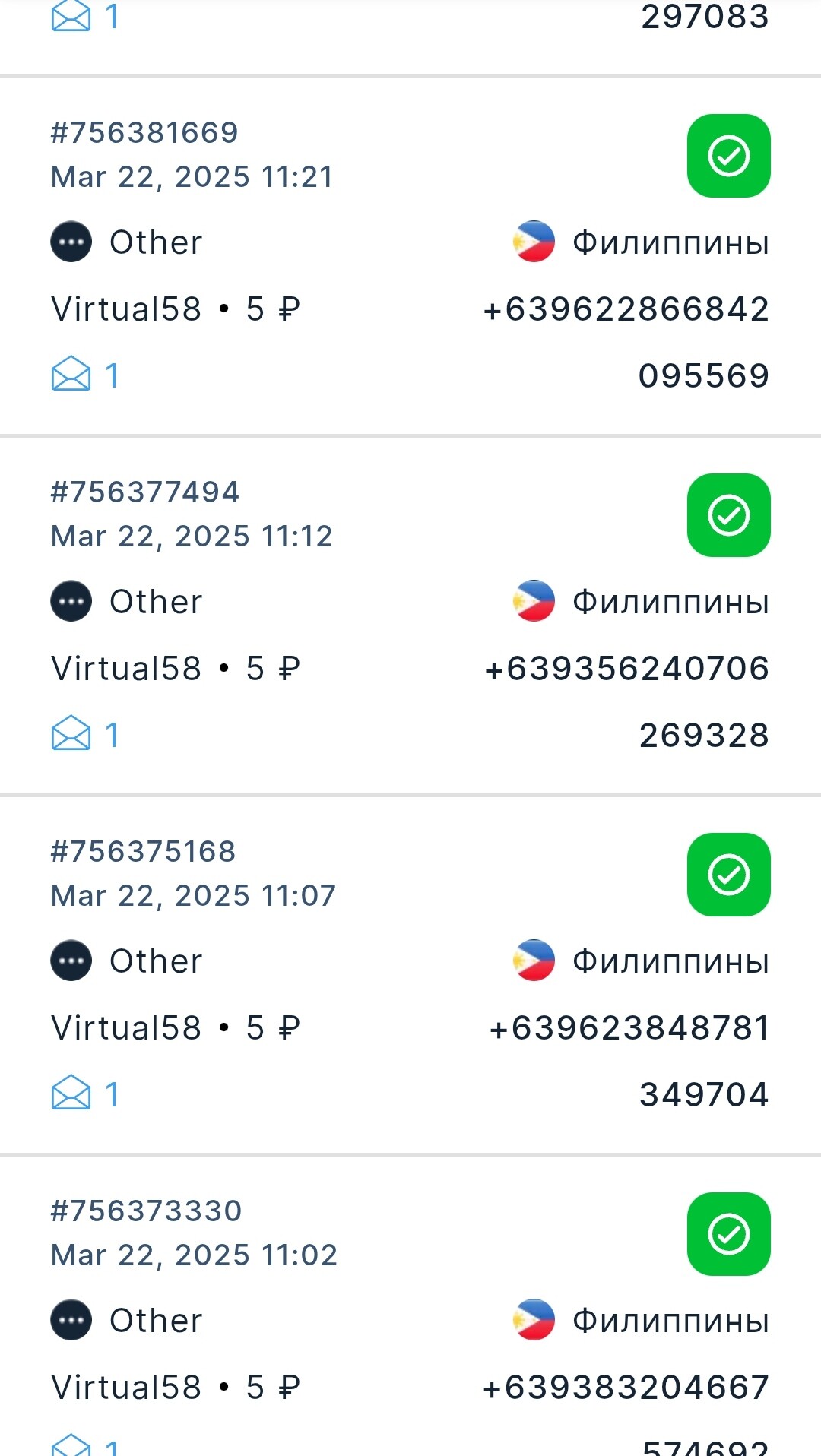Image resolution: width=821 pixels, height=1456 pixels.
Task: Open messages for number +639356240706
Action: click(85, 734)
